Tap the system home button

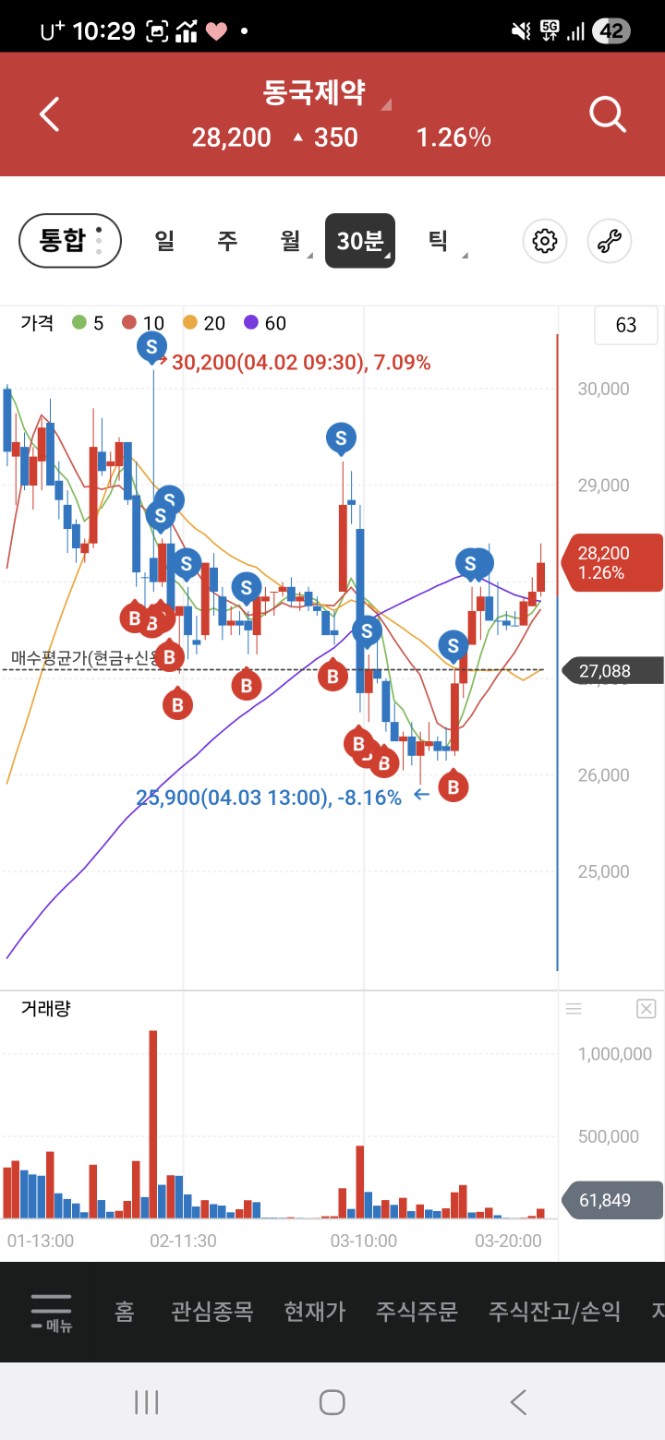click(x=332, y=1402)
